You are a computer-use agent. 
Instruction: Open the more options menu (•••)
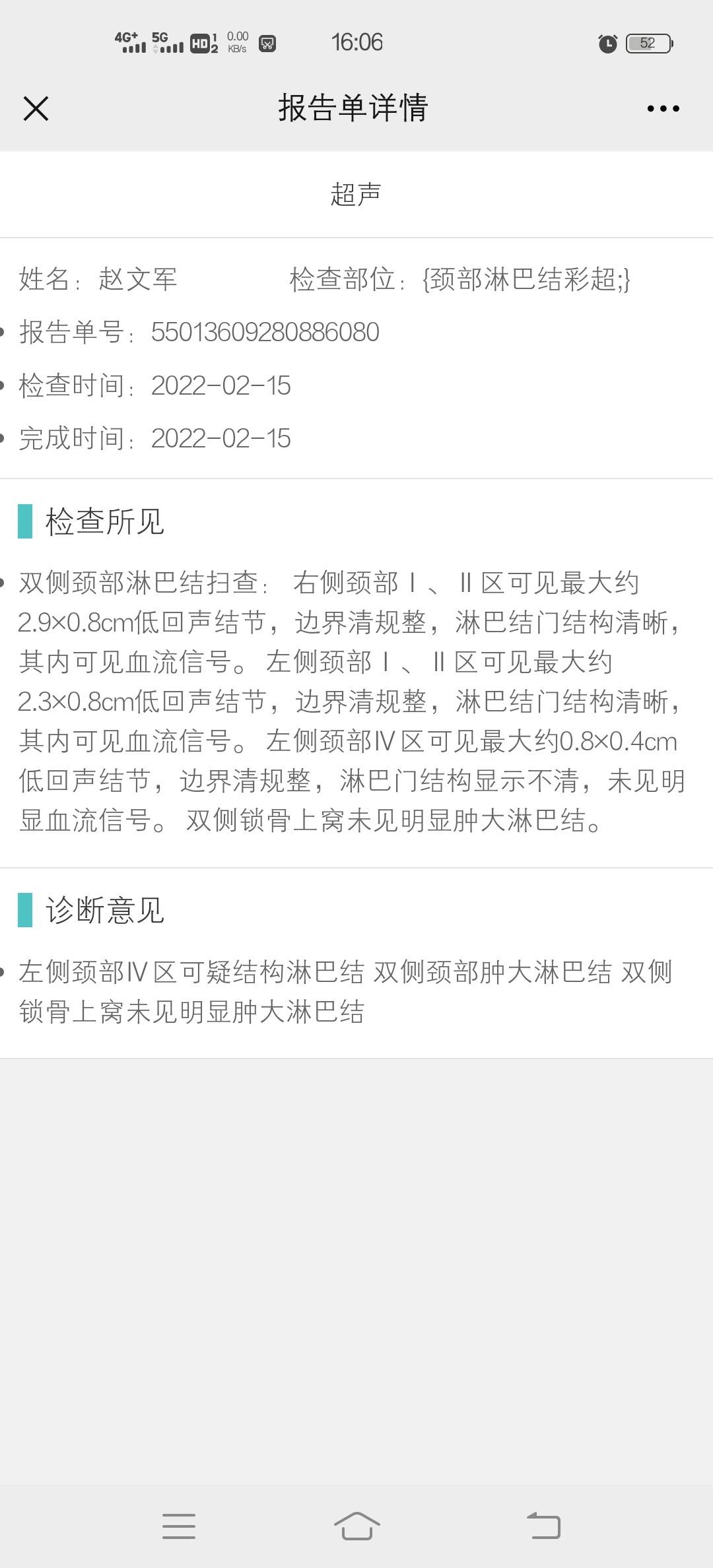pos(665,109)
